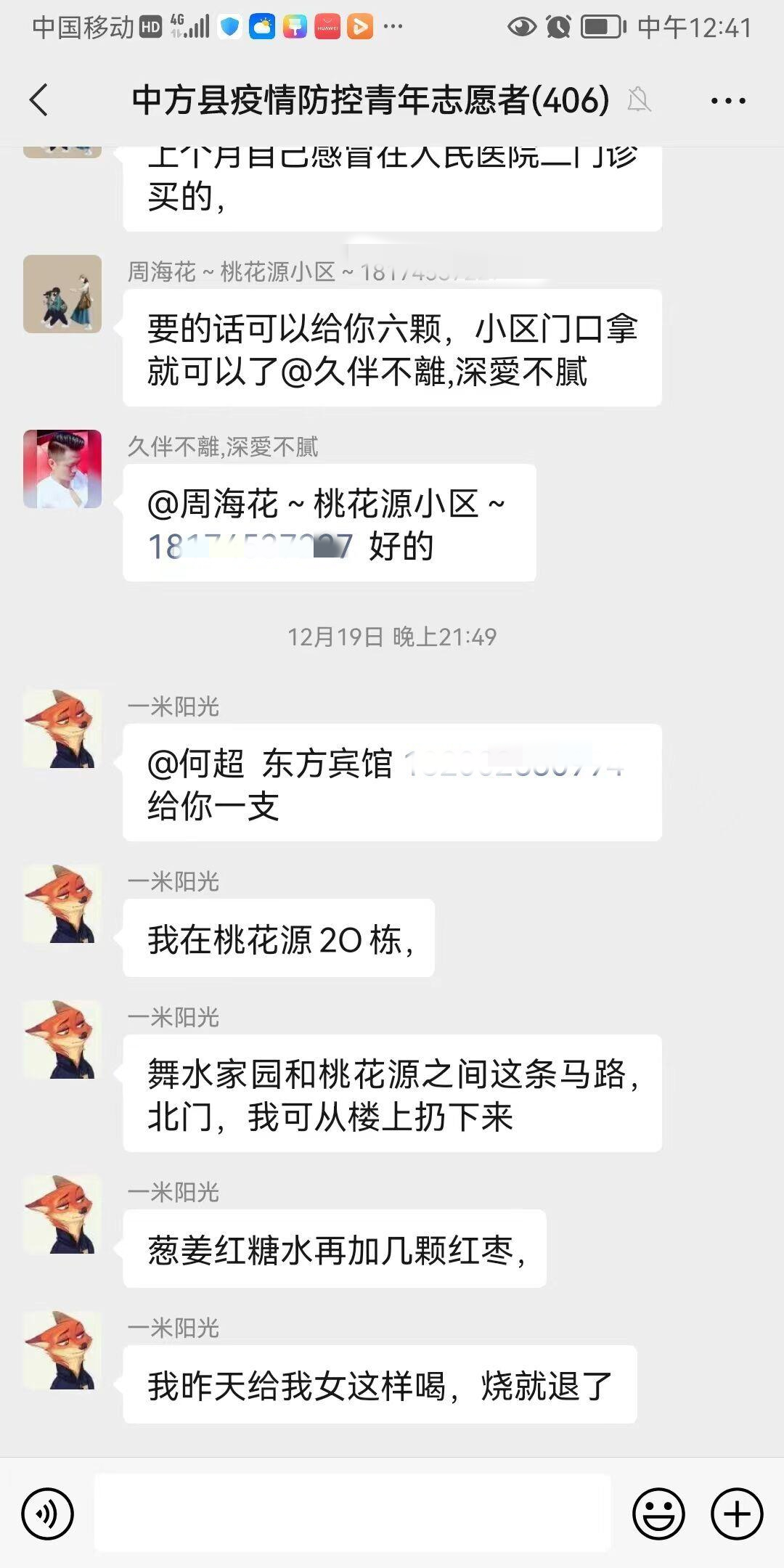Switch to voice message input
The image size is (784, 1568).
pyautogui.click(x=48, y=1514)
